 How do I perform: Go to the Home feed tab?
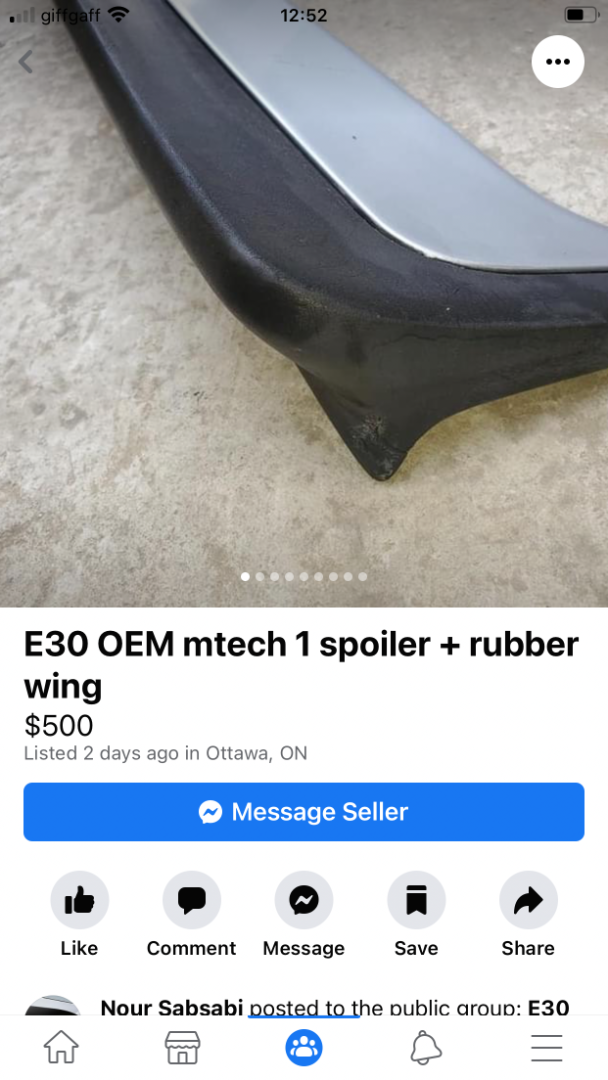tap(61, 1047)
